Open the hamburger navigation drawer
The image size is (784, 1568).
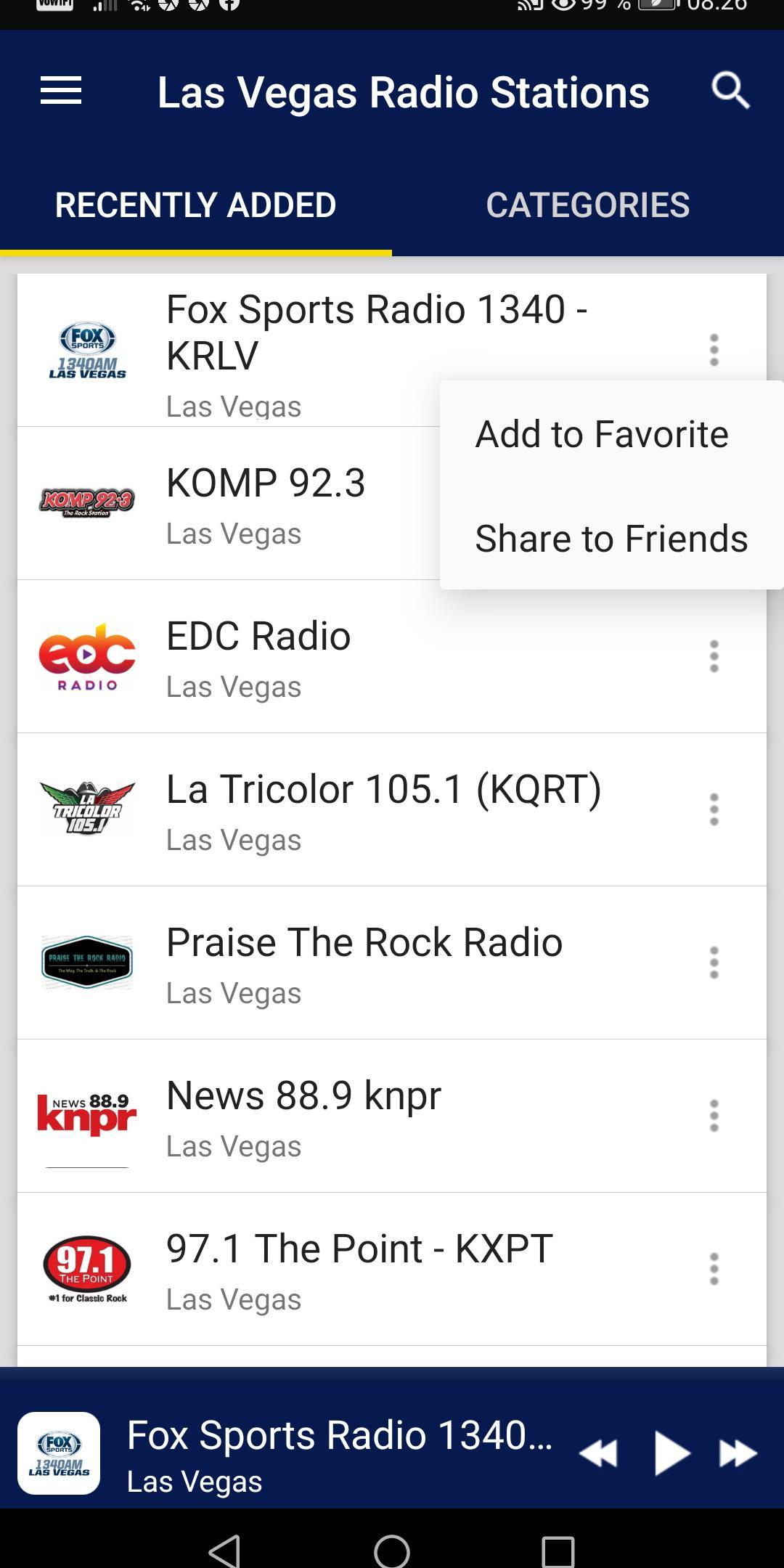click(x=61, y=91)
